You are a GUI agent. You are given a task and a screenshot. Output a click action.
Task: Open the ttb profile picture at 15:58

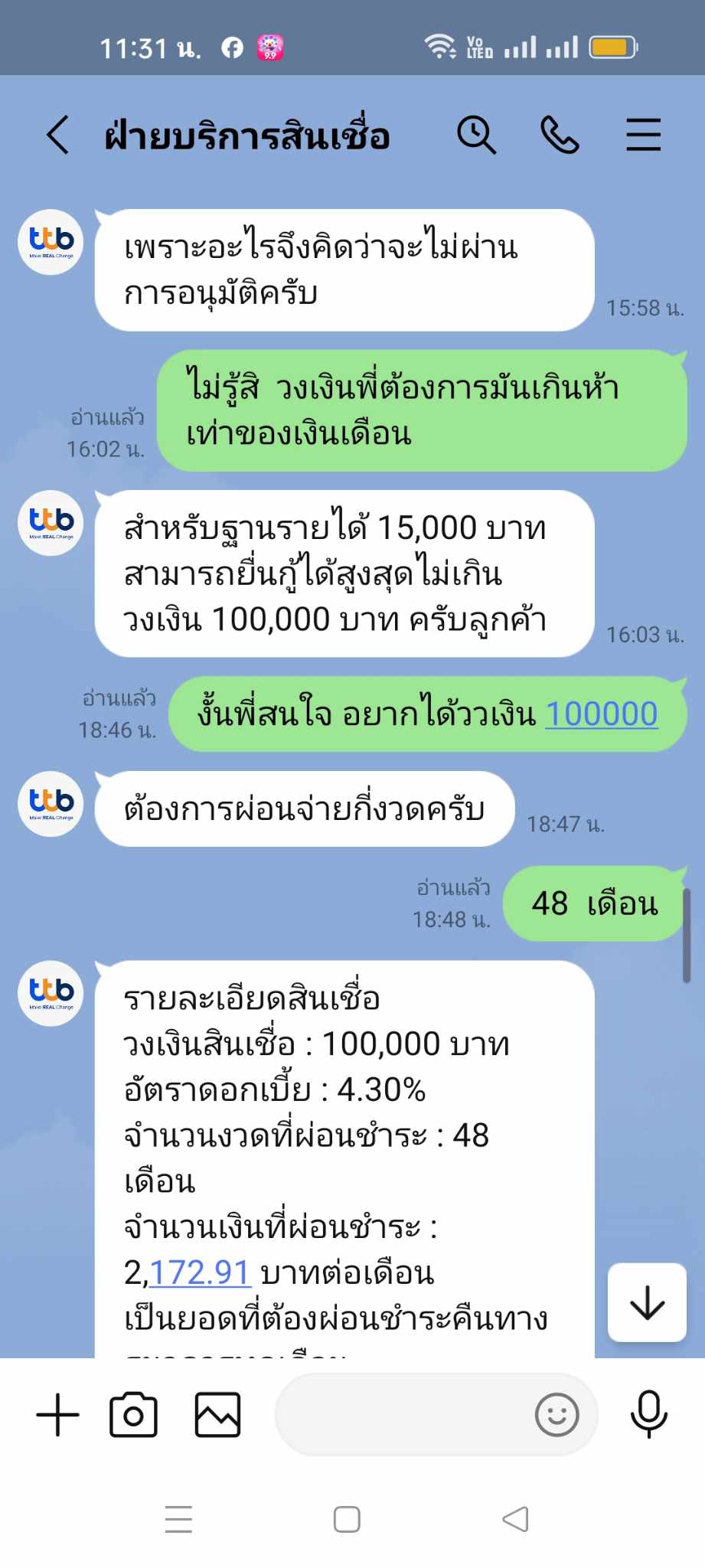pyautogui.click(x=51, y=241)
